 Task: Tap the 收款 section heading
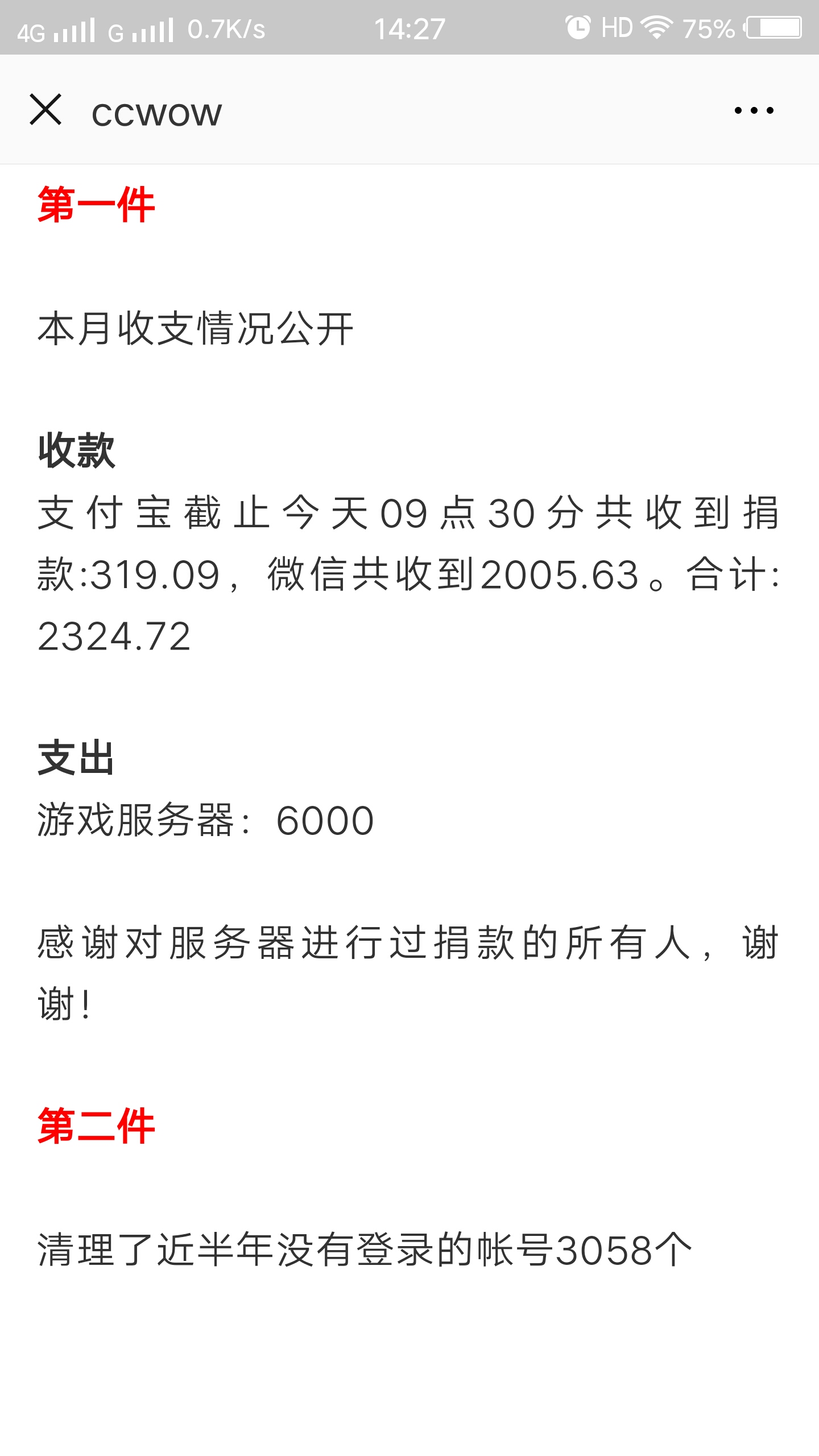coord(80,449)
